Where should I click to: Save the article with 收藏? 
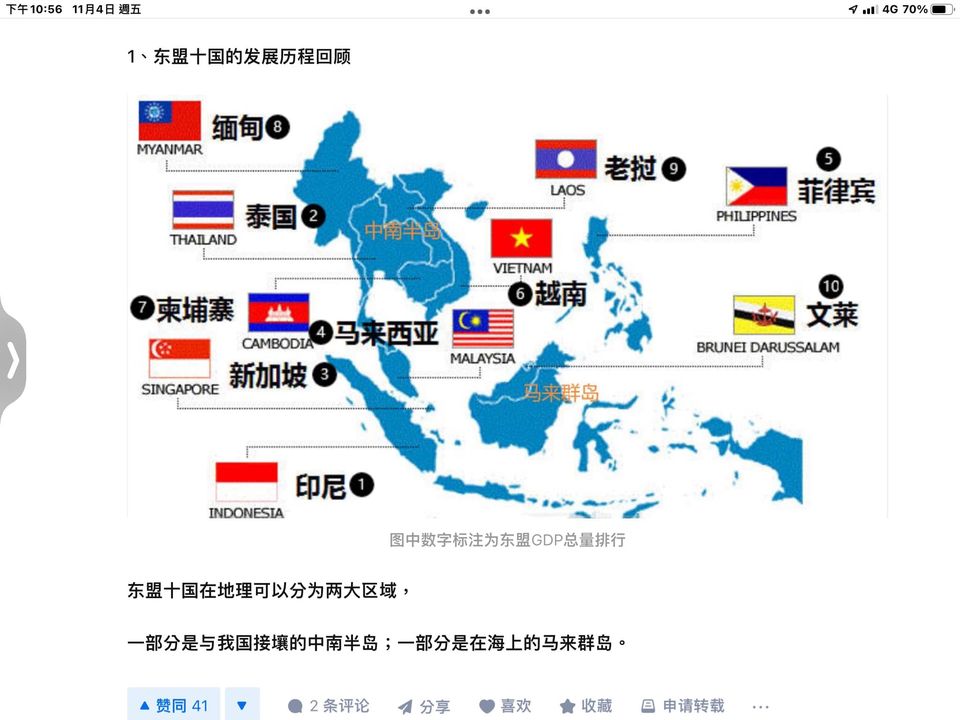coord(586,706)
